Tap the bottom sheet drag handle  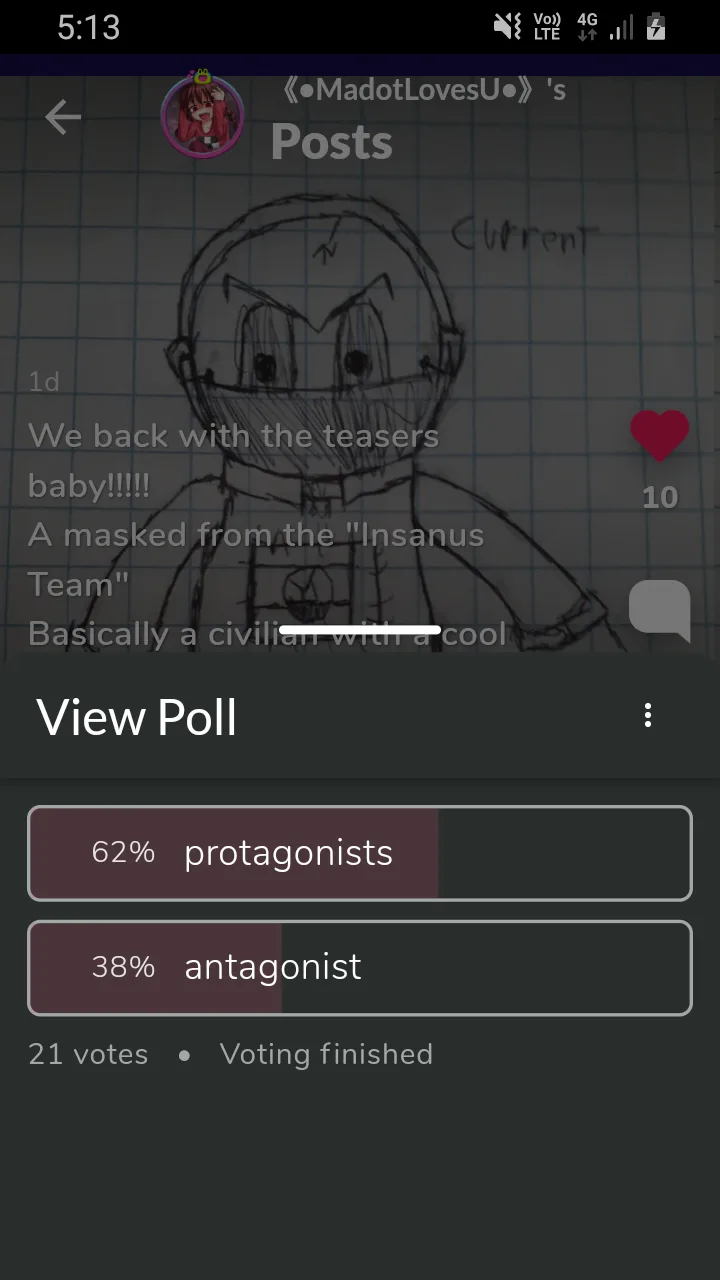tap(360, 630)
